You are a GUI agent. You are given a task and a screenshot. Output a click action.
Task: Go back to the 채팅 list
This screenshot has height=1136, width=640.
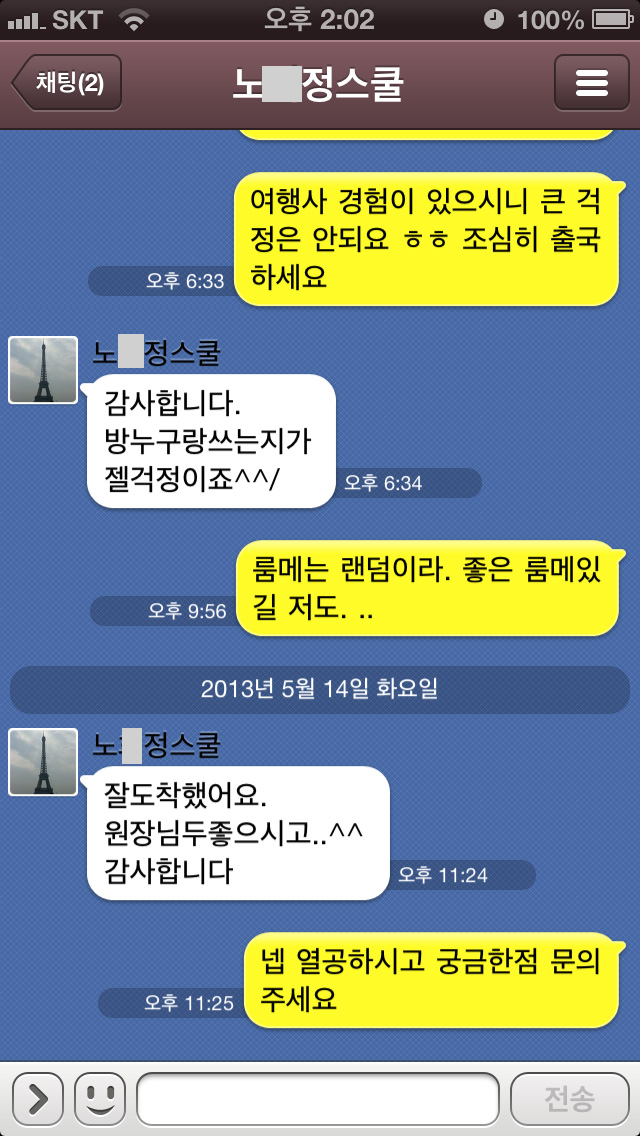(x=67, y=83)
